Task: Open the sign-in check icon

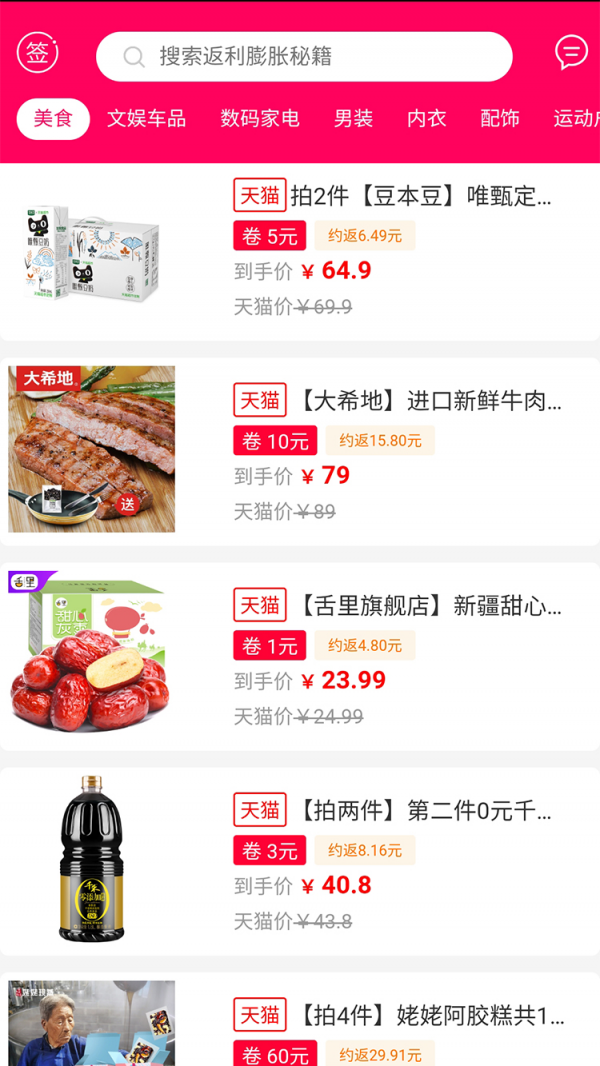Action: pos(38,53)
